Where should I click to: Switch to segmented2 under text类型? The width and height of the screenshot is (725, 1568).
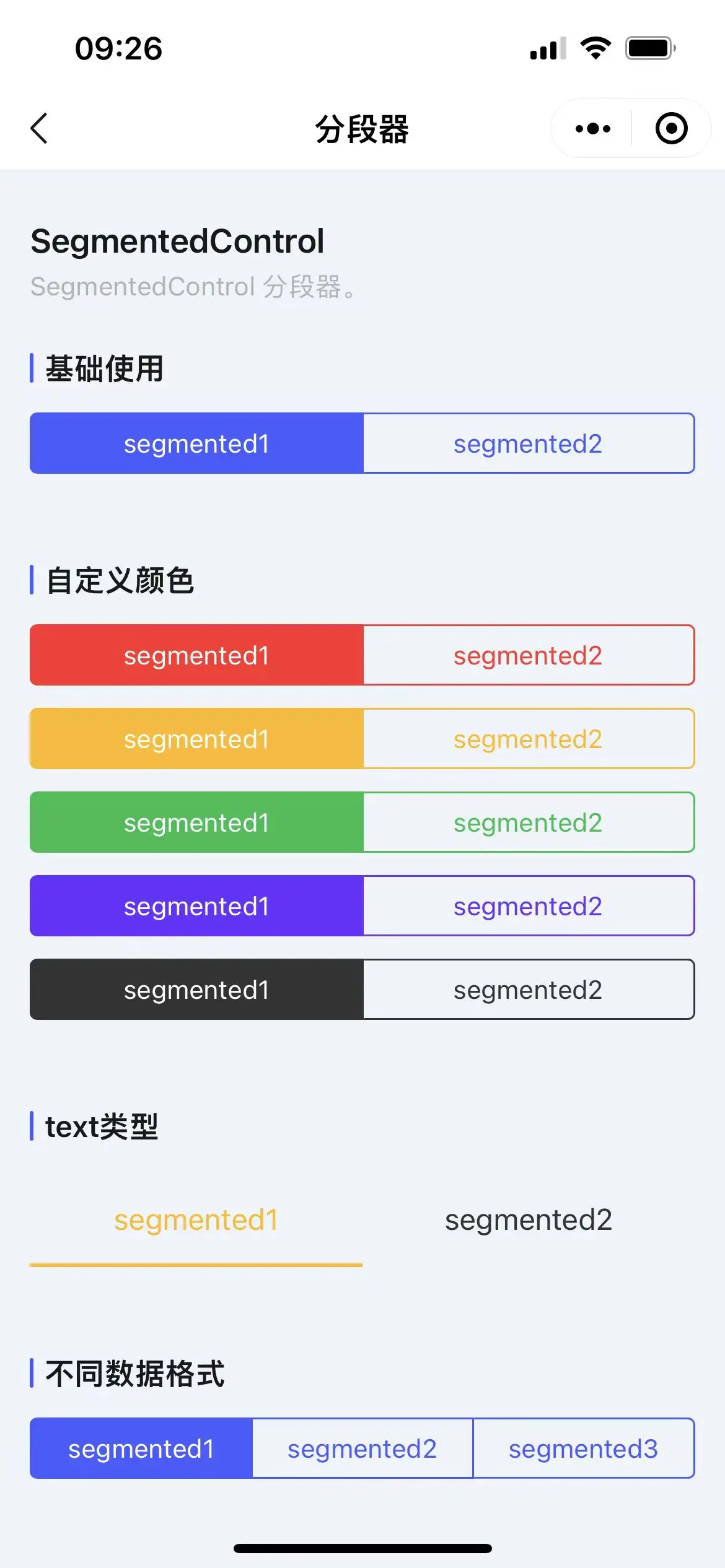(x=528, y=1220)
